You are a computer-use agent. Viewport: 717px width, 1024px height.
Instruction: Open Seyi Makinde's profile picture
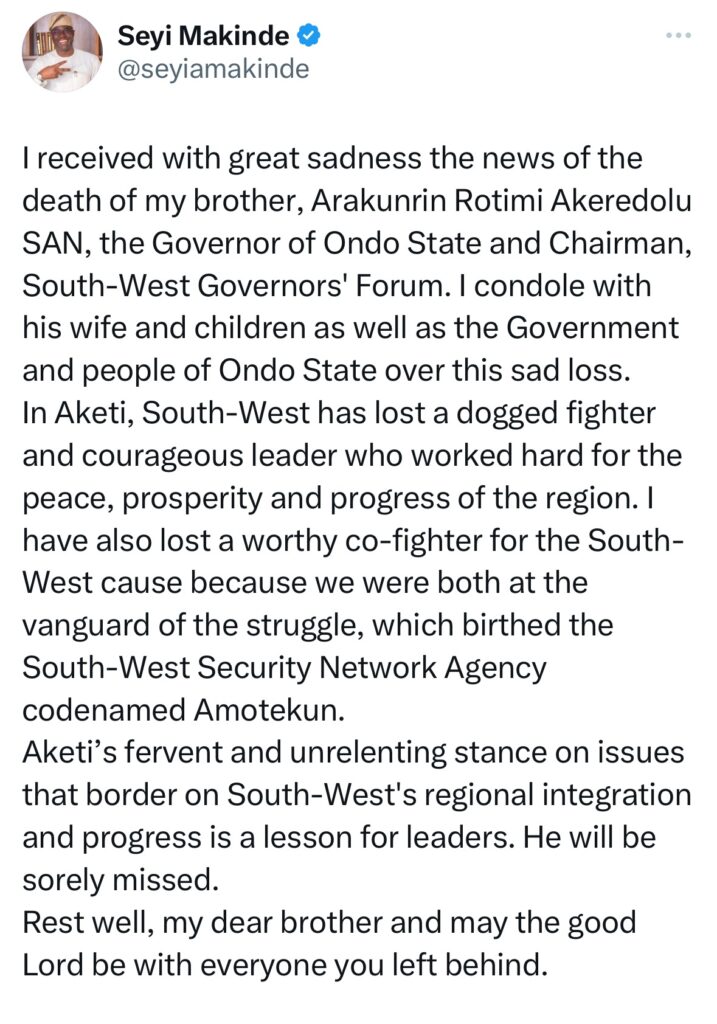pyautogui.click(x=61, y=53)
